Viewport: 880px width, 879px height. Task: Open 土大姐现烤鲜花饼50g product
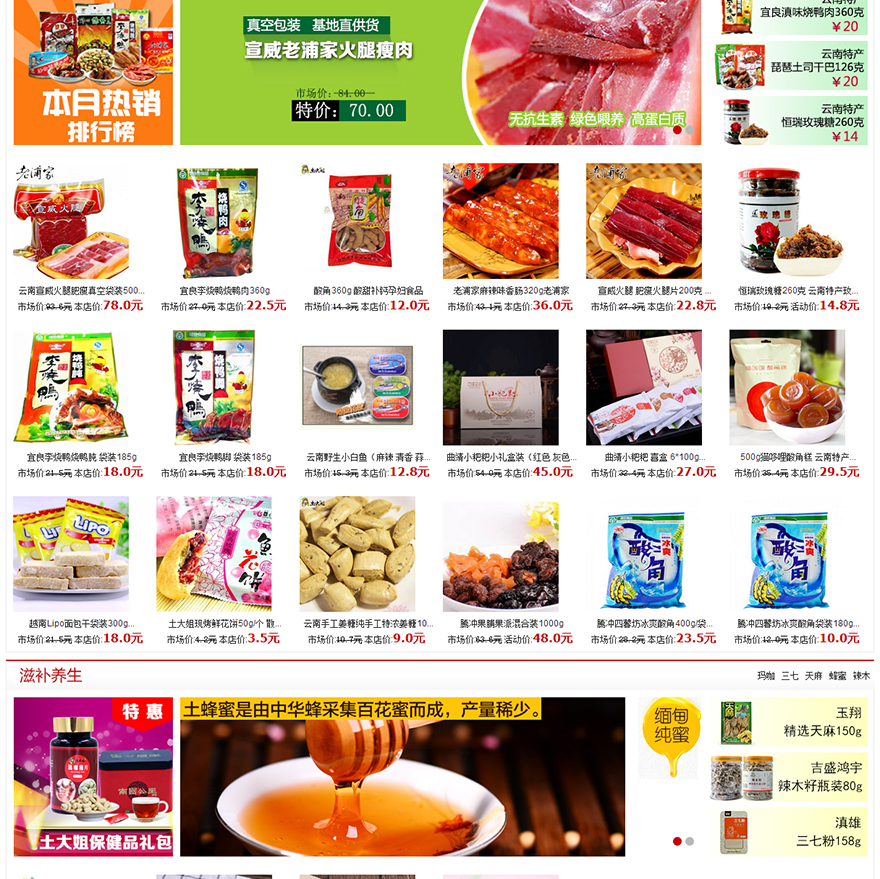(x=214, y=554)
